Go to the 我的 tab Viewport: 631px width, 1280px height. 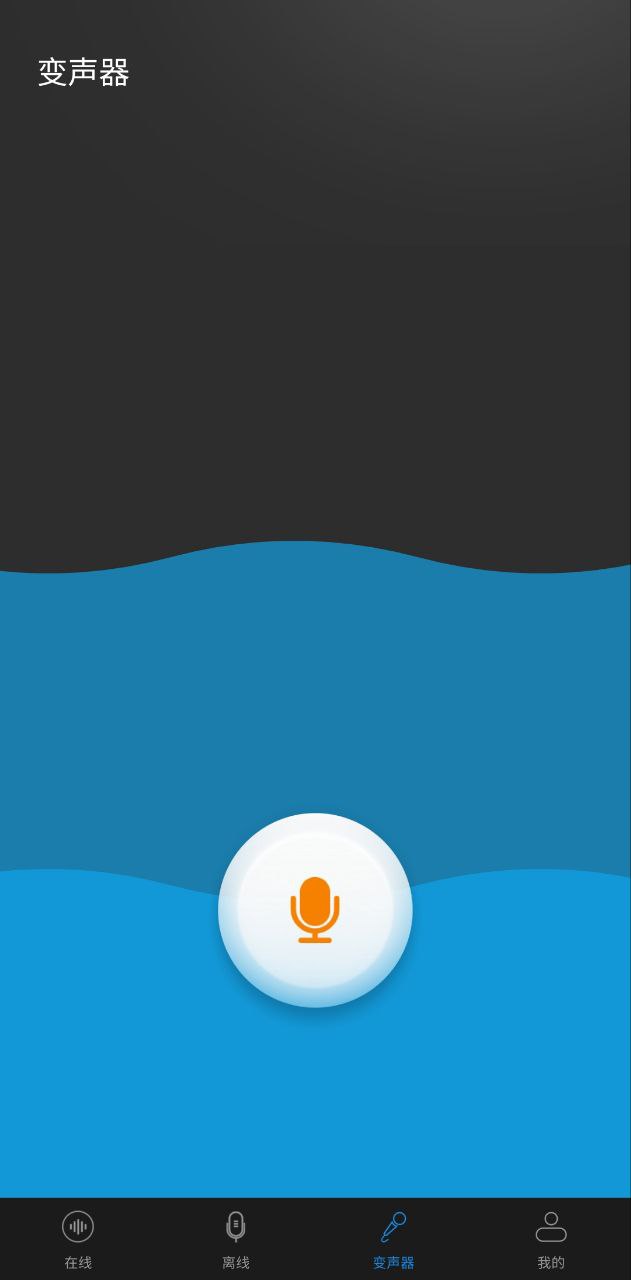pyautogui.click(x=551, y=1238)
